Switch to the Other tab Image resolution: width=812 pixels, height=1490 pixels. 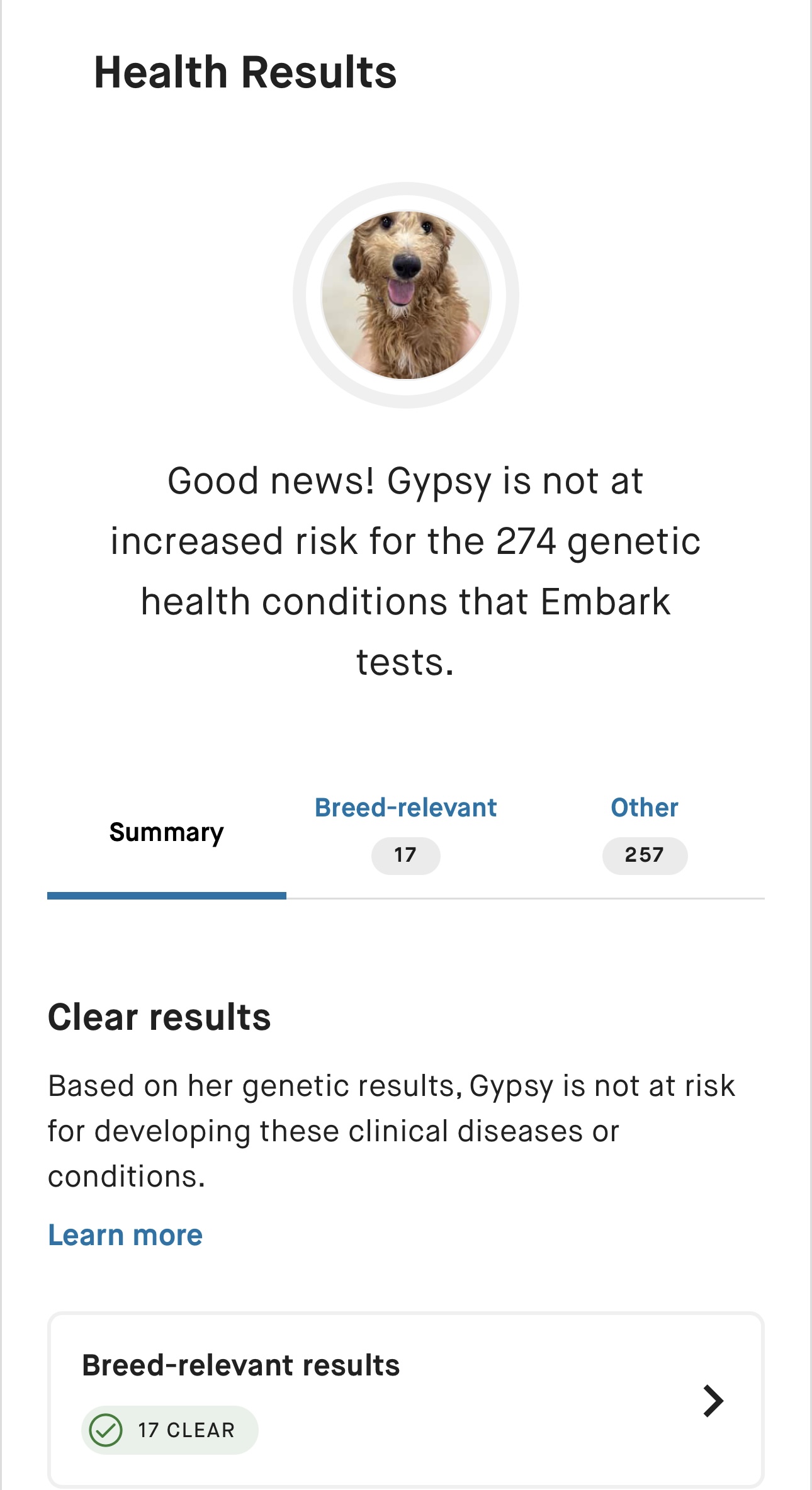pyautogui.click(x=645, y=833)
